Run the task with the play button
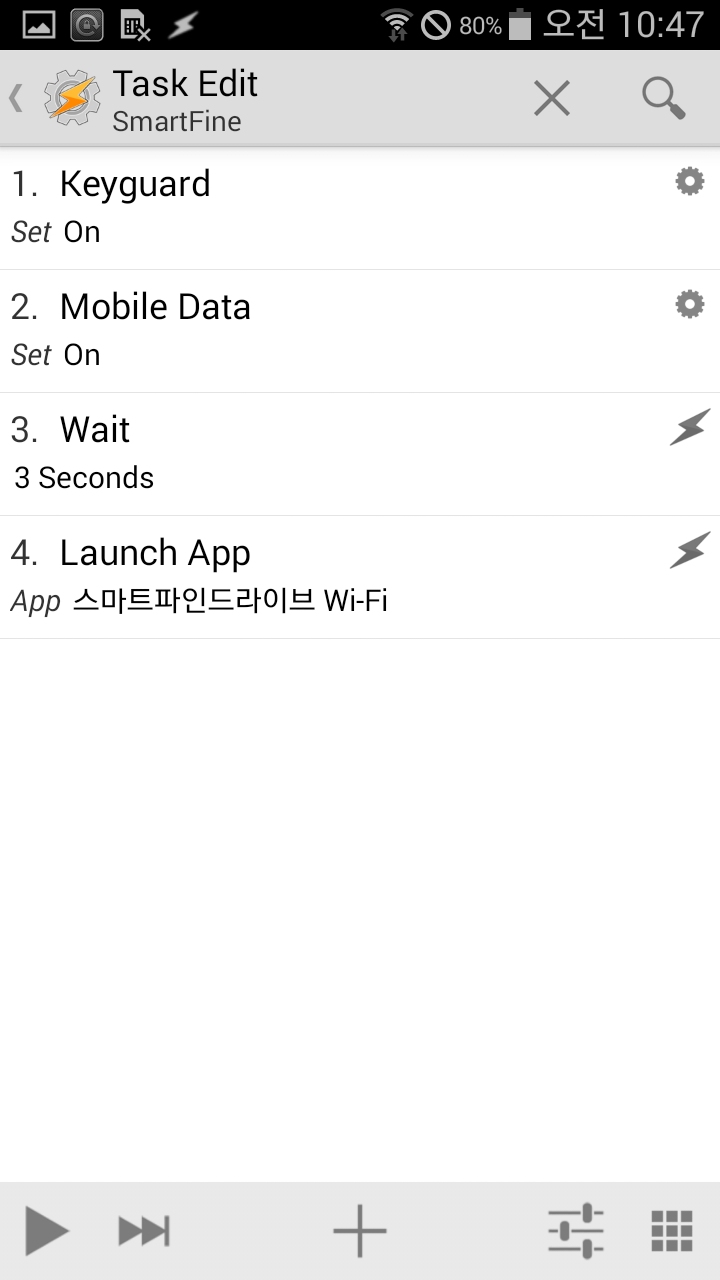The image size is (720, 1280). (x=46, y=1230)
